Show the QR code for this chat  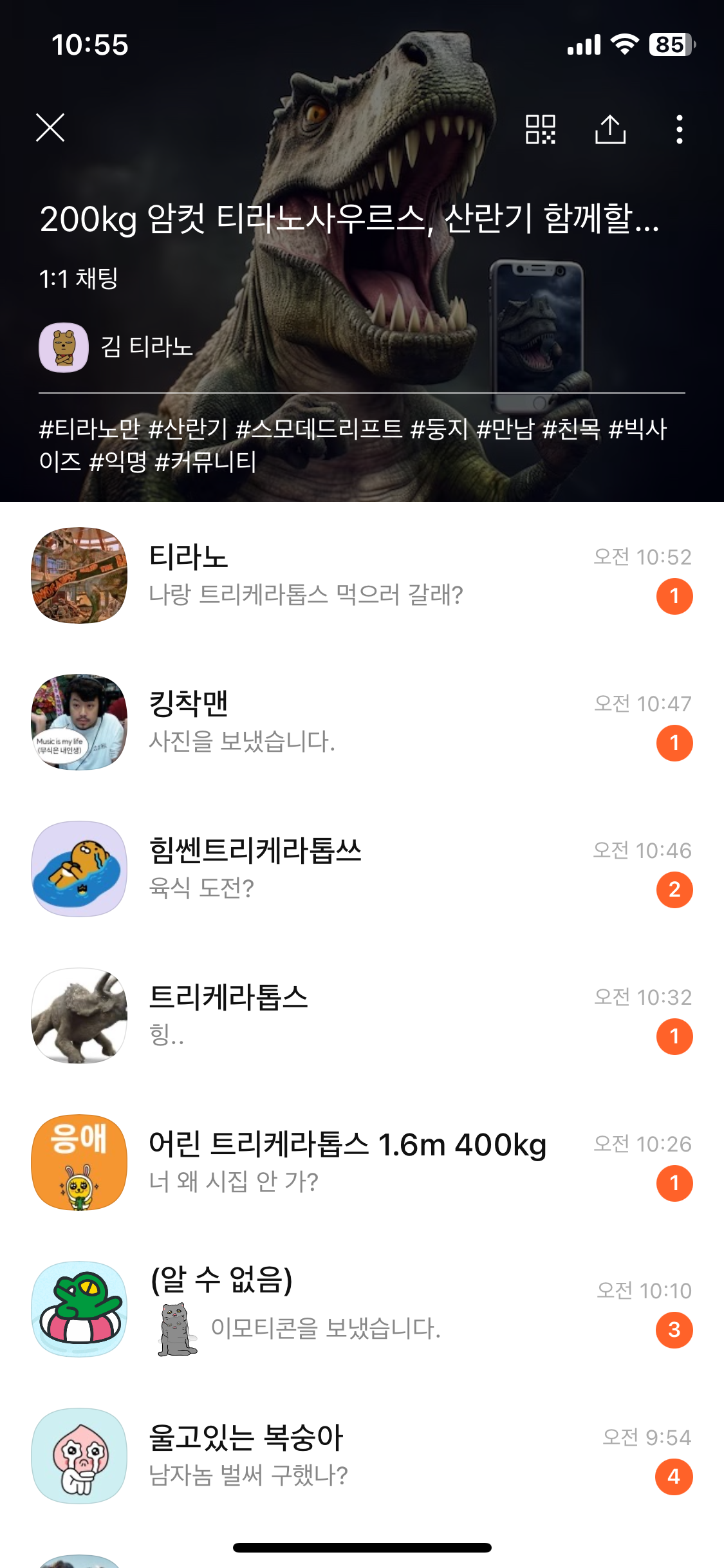tap(540, 129)
